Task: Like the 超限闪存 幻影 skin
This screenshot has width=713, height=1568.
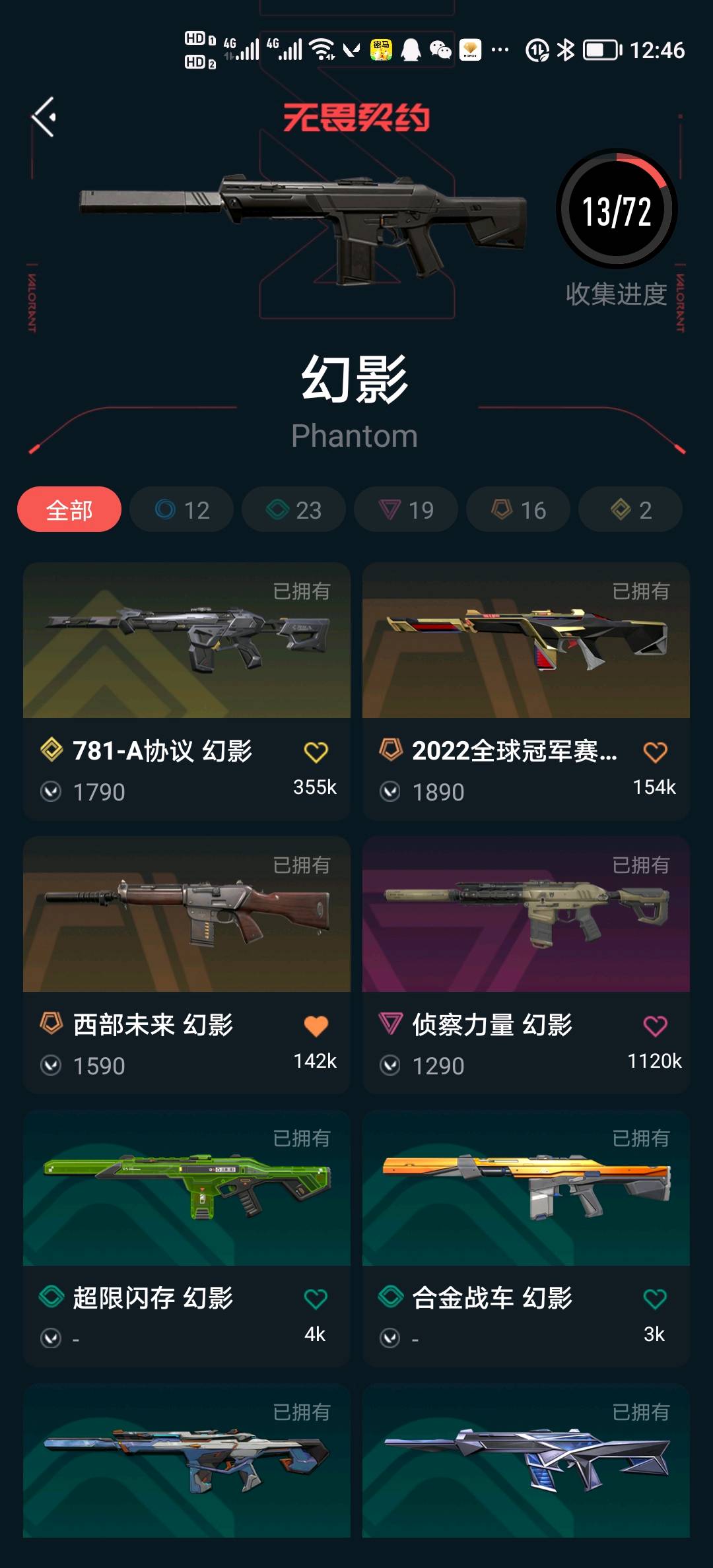Action: pos(316,1299)
